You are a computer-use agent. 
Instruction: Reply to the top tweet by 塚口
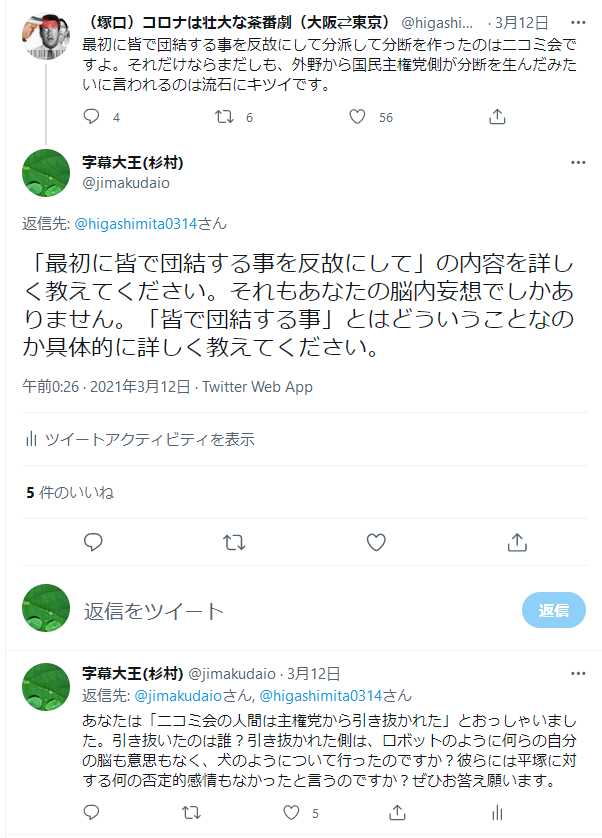click(x=92, y=117)
